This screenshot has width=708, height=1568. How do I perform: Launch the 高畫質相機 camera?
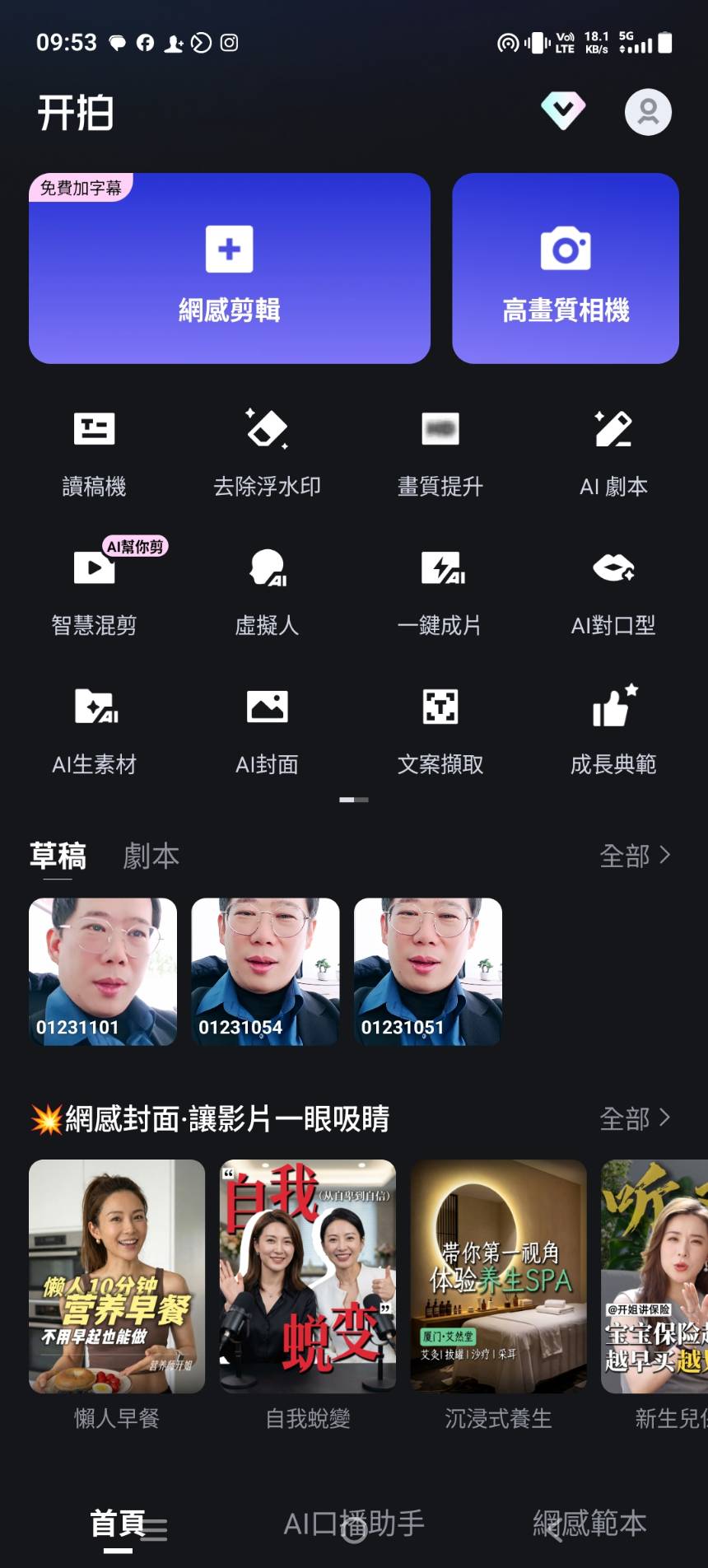[566, 268]
